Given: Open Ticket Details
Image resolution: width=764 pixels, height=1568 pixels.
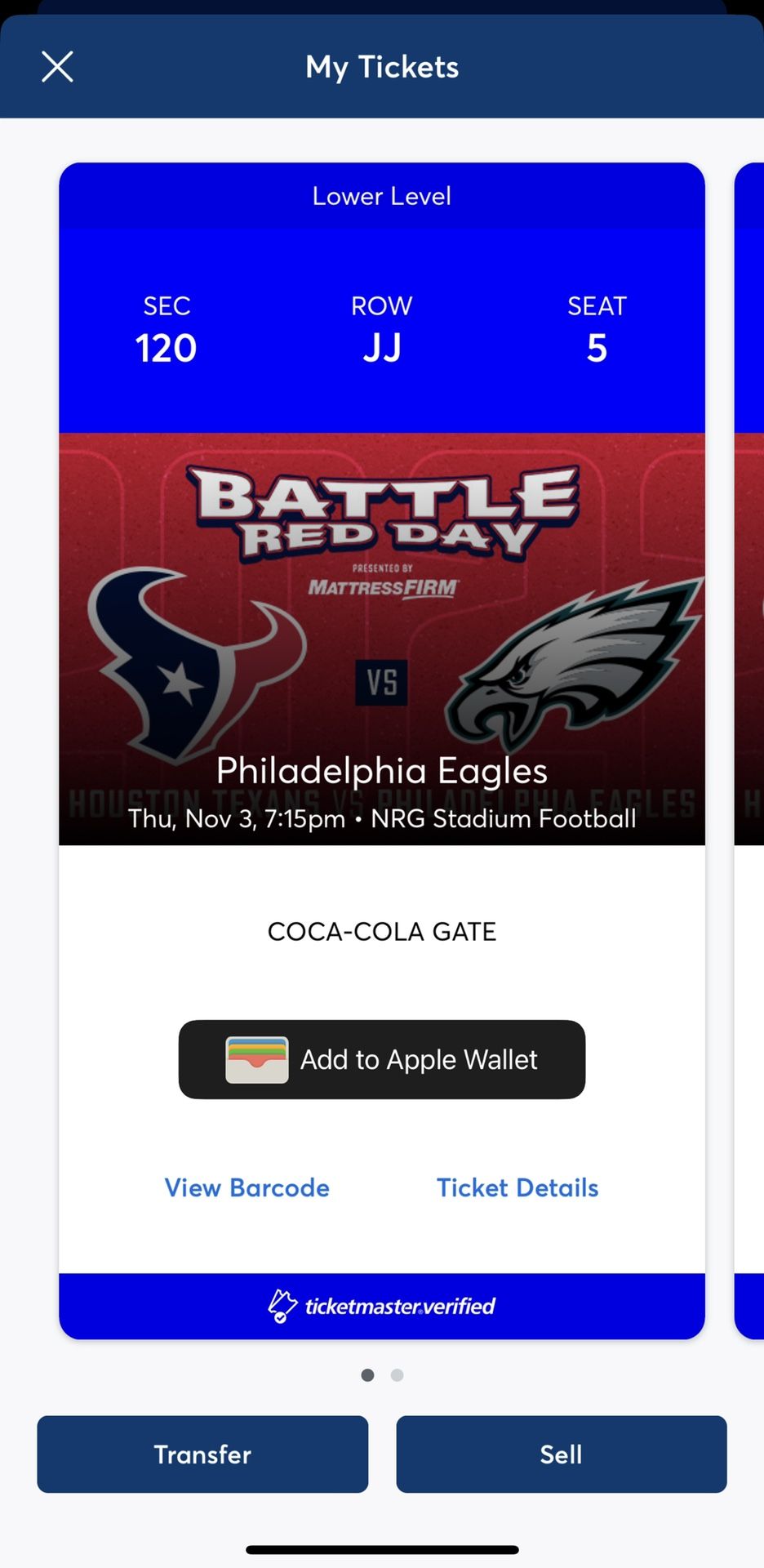Looking at the screenshot, I should click(x=517, y=1187).
